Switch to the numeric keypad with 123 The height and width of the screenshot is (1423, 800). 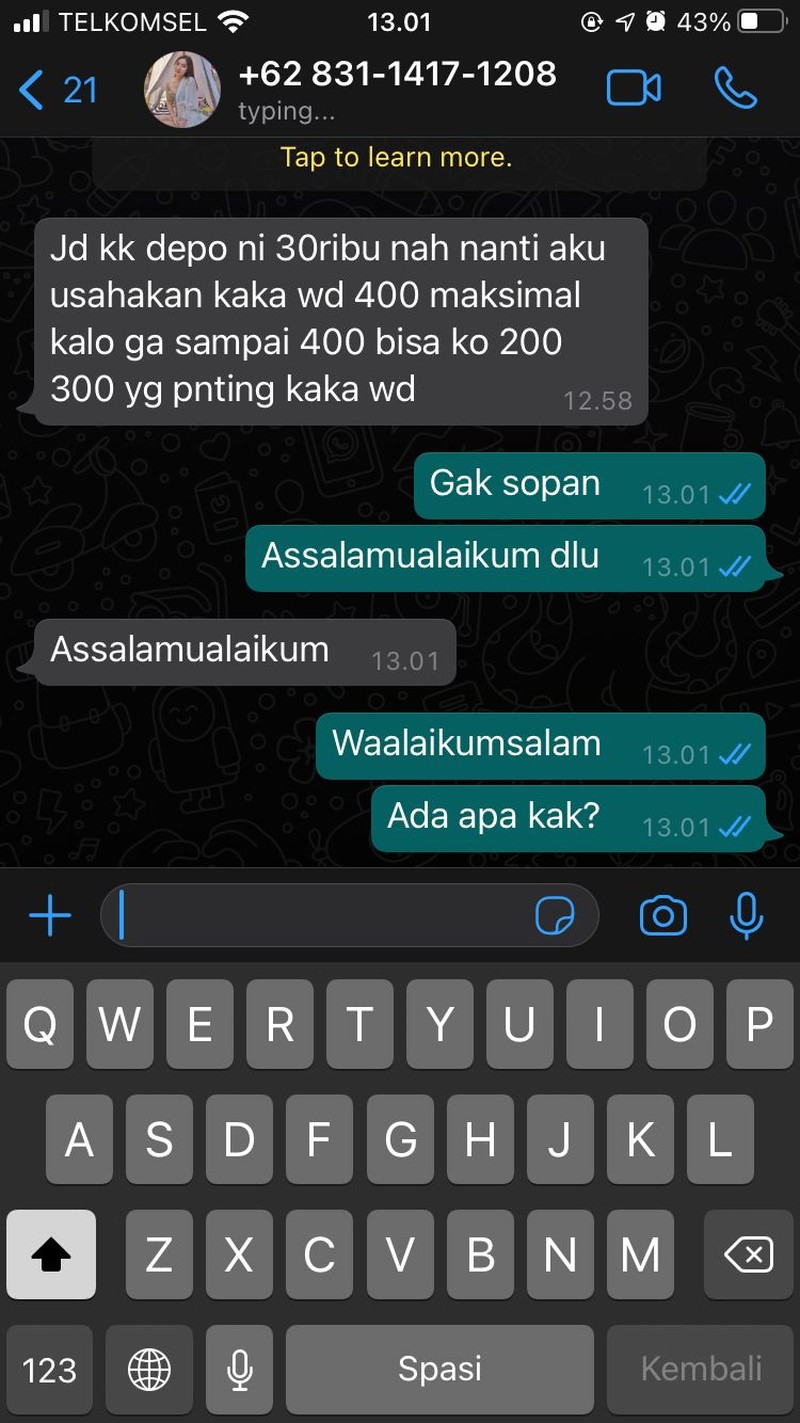pos(49,1369)
